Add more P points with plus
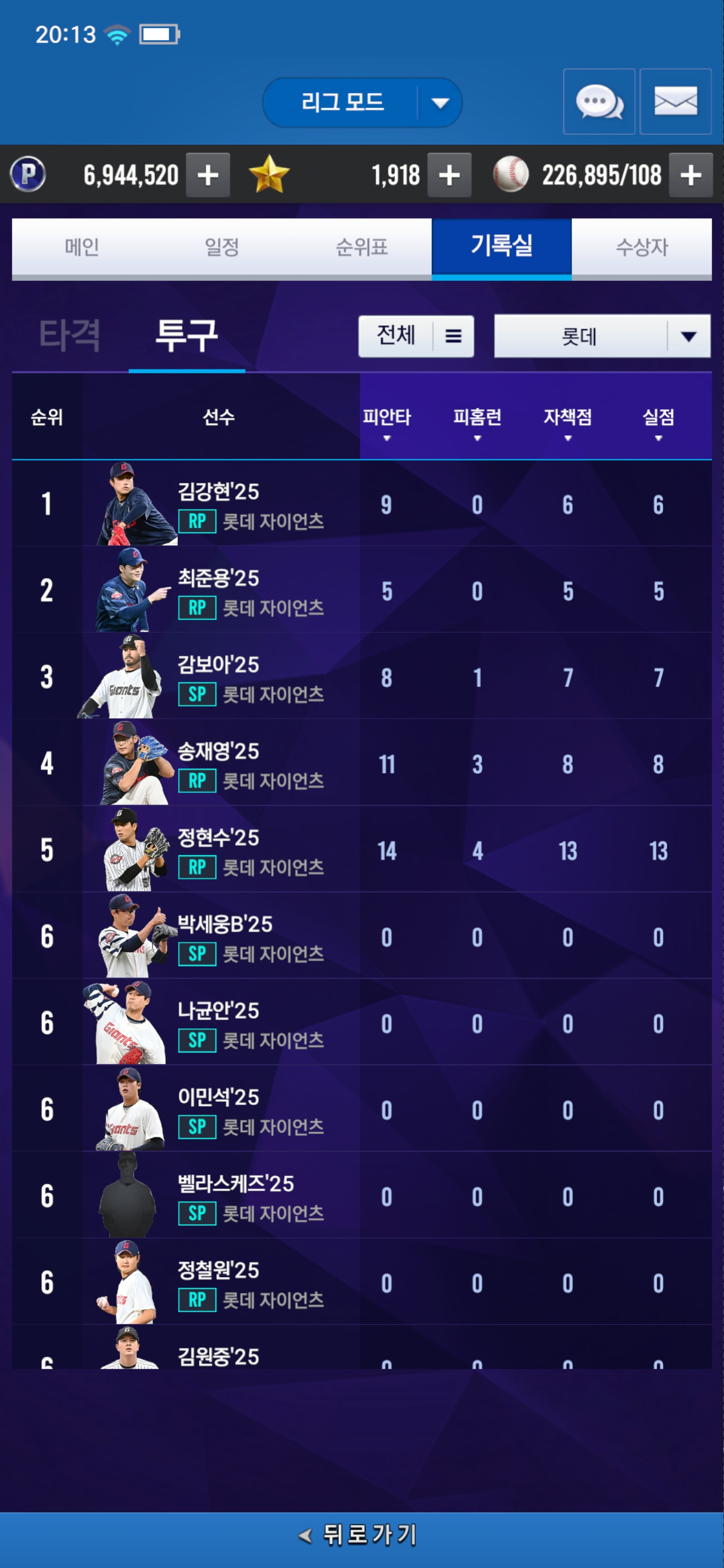Screen dimensions: 724x1568 click(x=208, y=175)
